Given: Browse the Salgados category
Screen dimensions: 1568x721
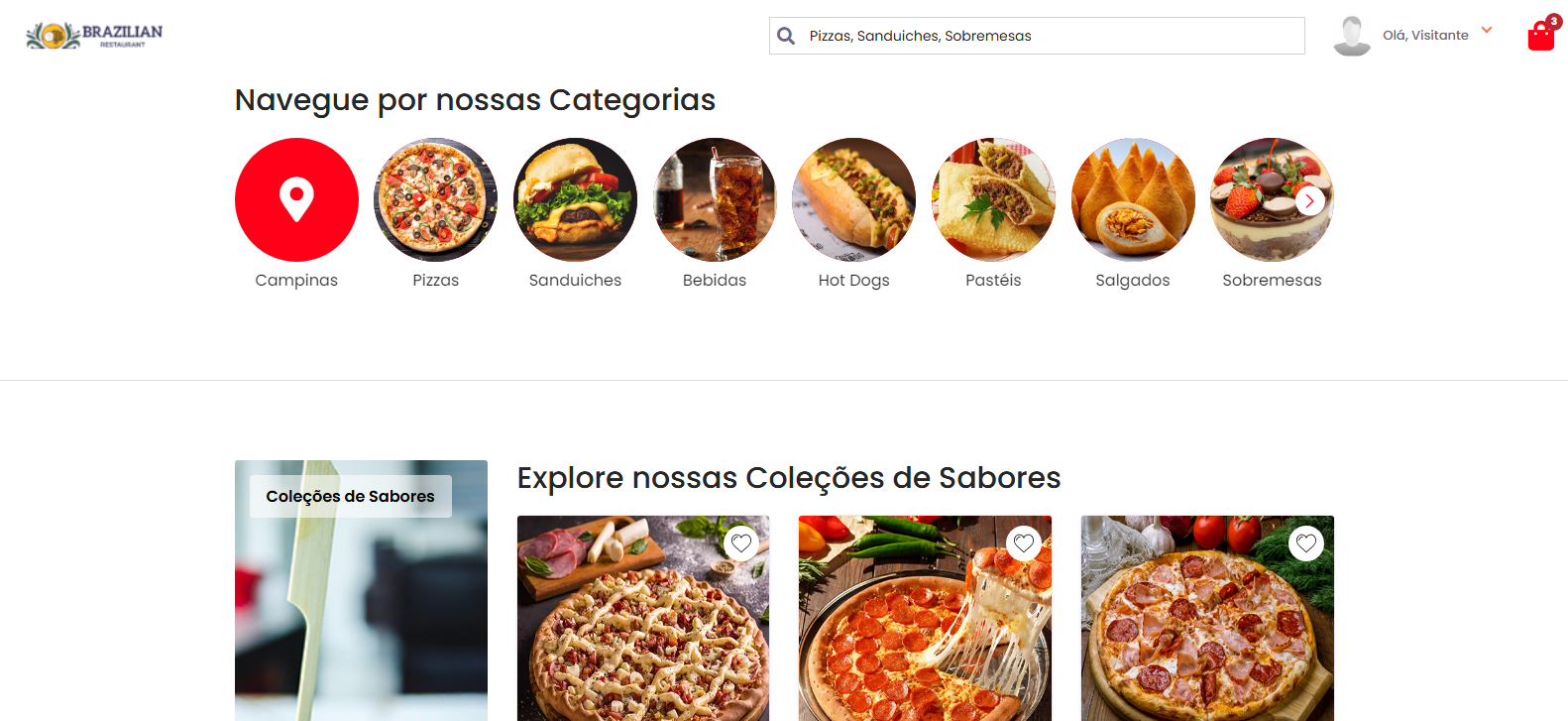Looking at the screenshot, I should [x=1133, y=199].
